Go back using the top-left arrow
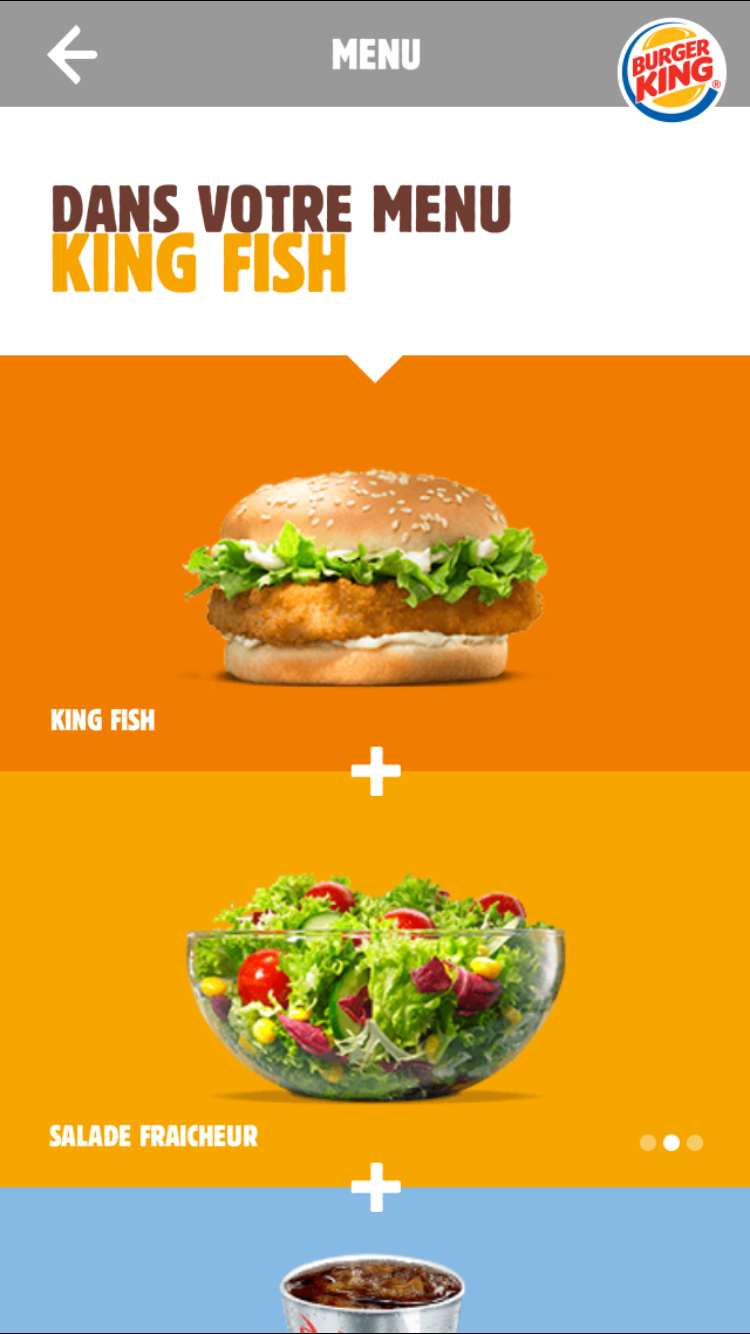 (72, 54)
